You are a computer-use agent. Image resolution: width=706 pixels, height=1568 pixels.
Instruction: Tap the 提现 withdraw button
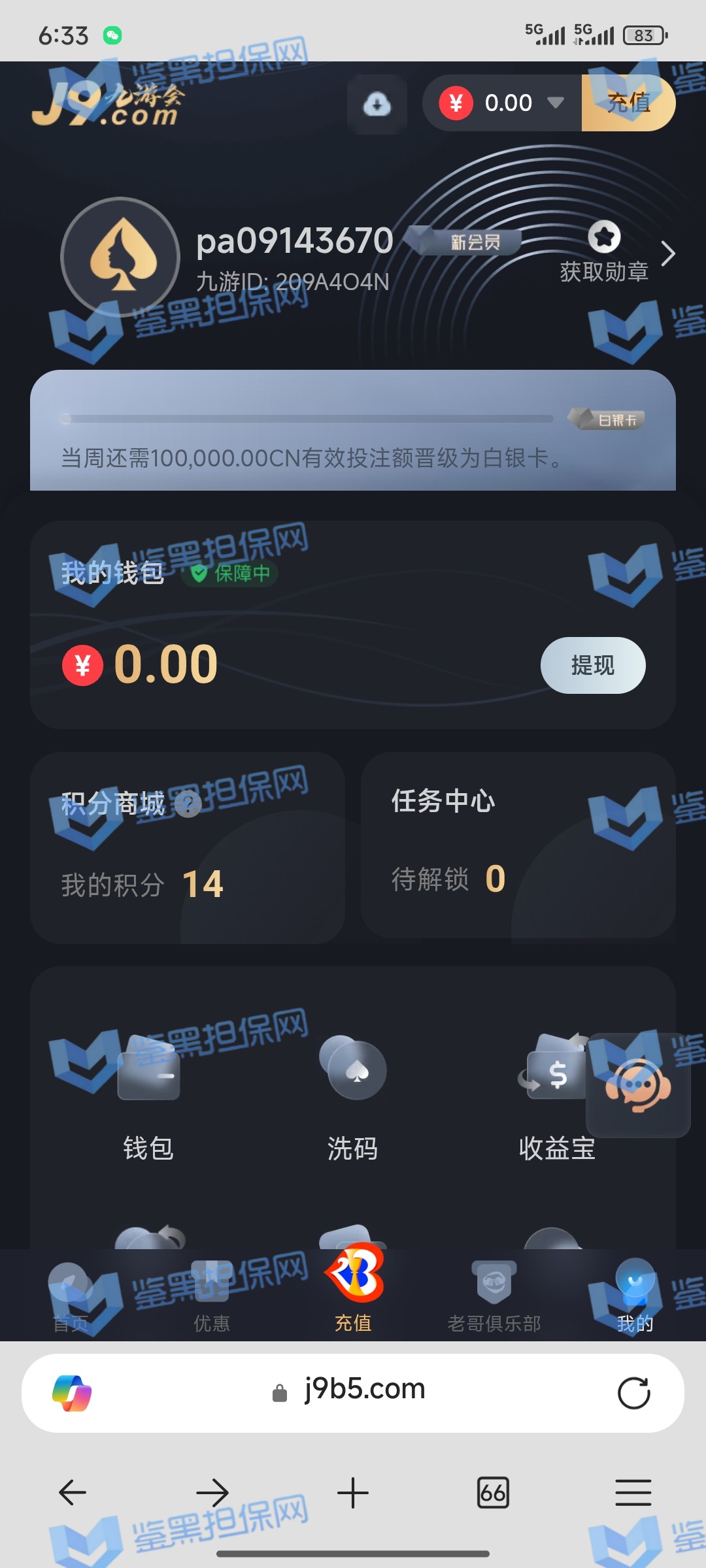592,665
